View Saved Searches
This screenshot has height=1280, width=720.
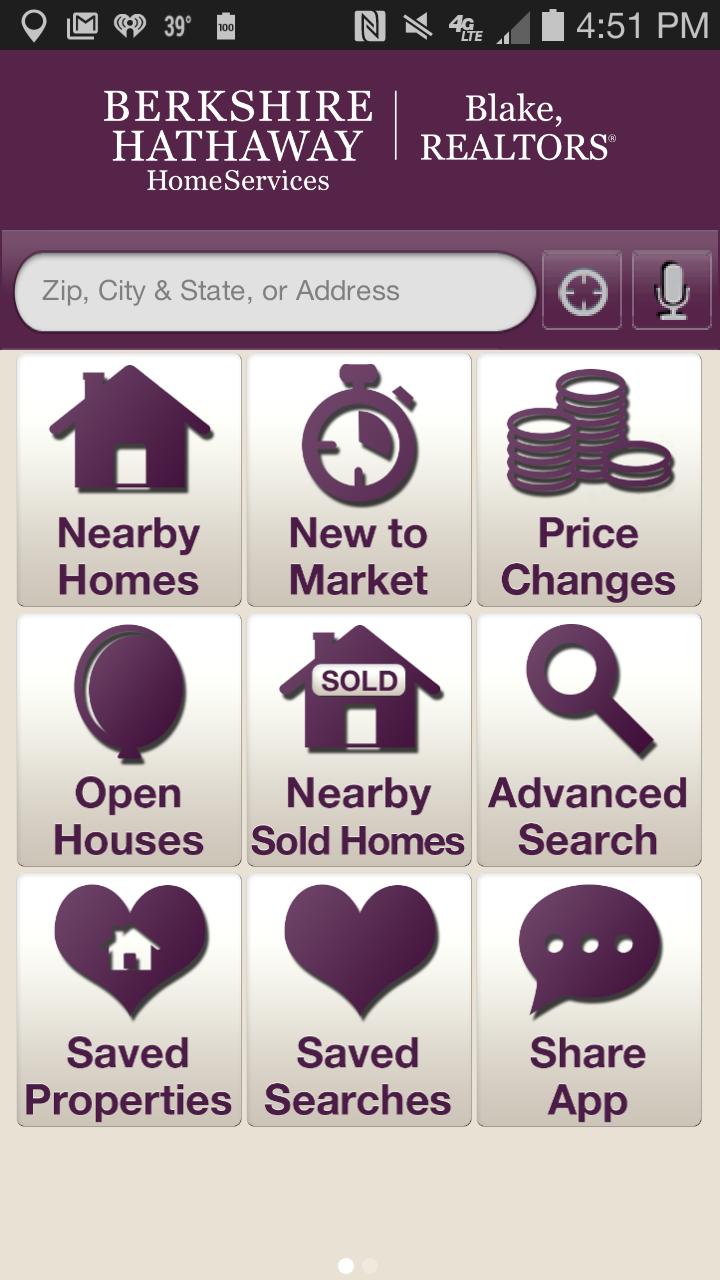click(359, 1000)
